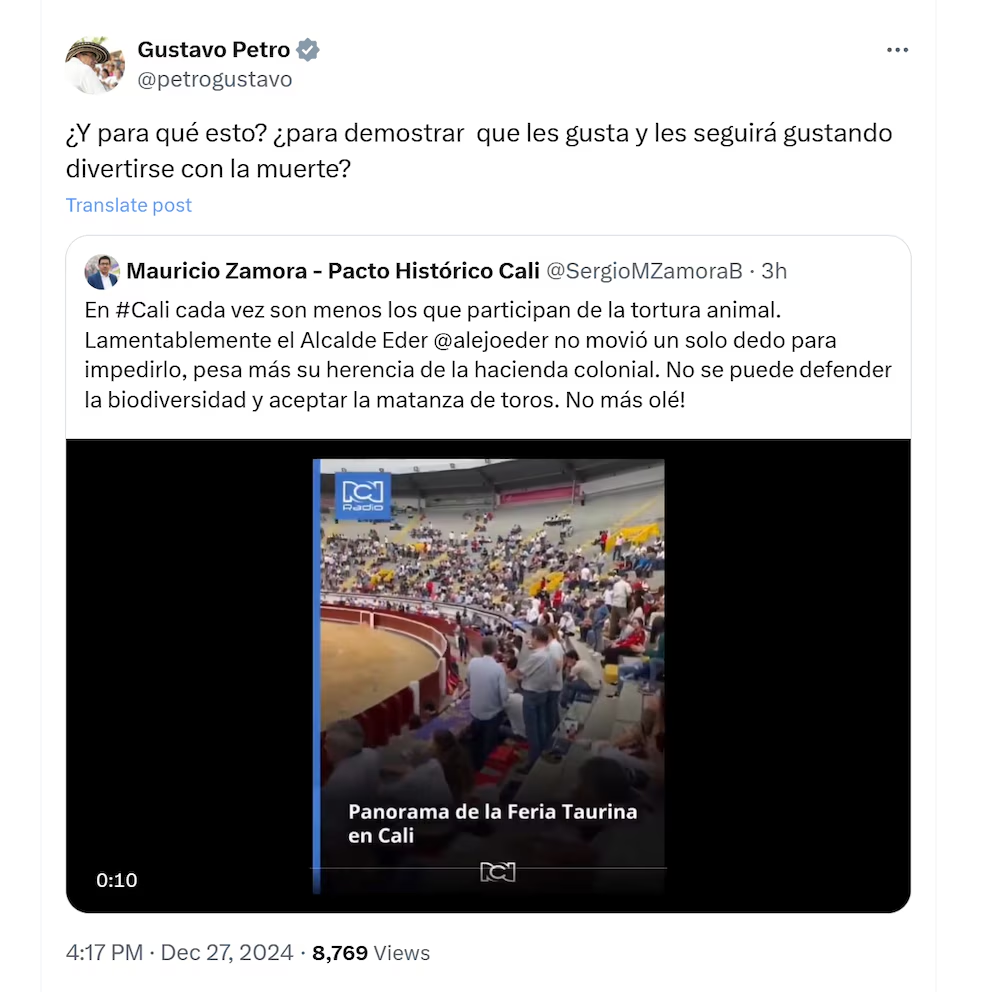Open Gustavo Petro's profile picture
Screen dimensions: 992x992
pos(95,65)
